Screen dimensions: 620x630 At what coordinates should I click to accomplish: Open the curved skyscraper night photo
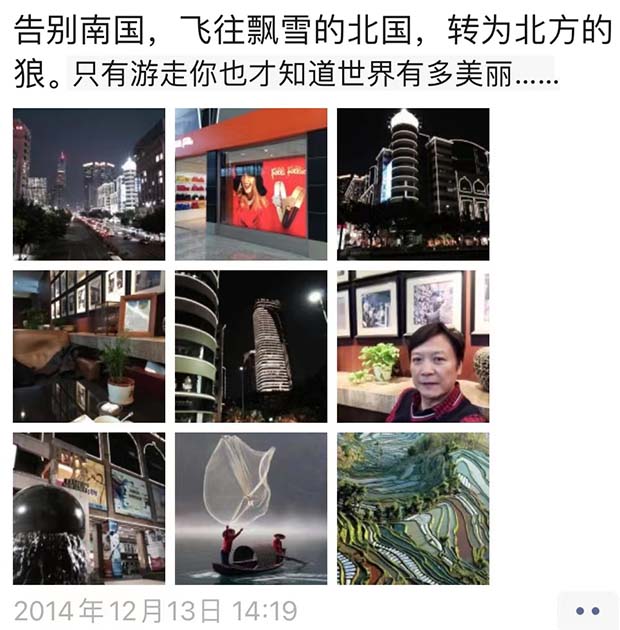(x=251, y=346)
